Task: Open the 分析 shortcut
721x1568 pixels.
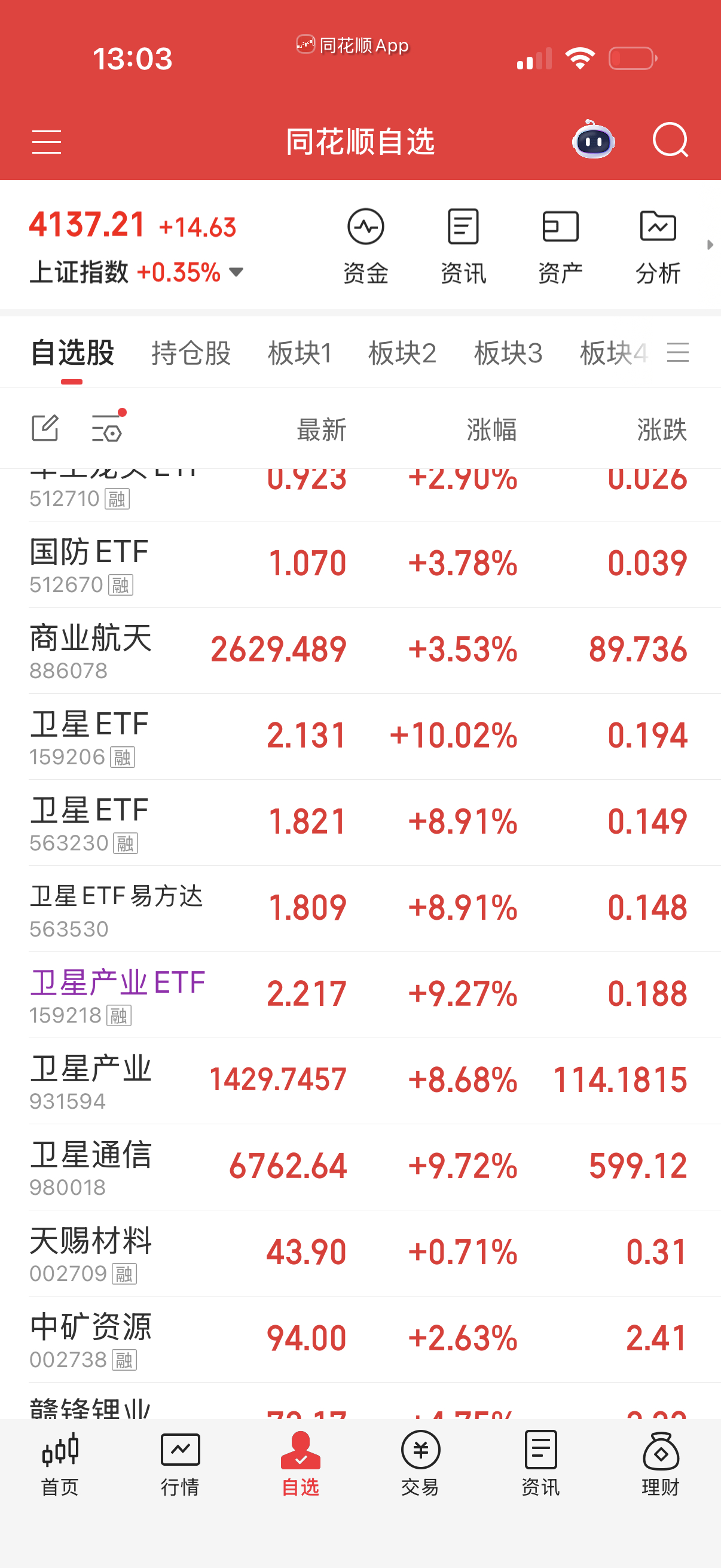Action: [x=658, y=246]
